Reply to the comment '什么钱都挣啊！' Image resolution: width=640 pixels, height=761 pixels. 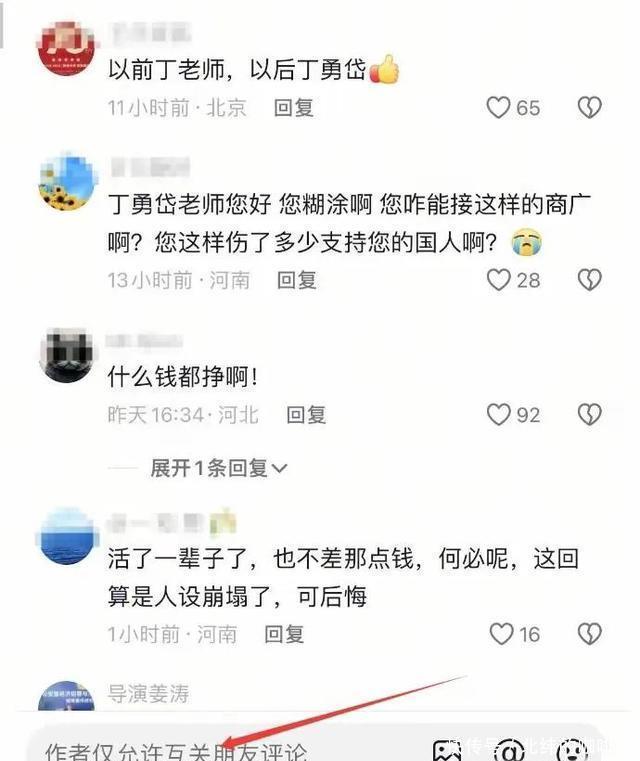[x=305, y=413]
